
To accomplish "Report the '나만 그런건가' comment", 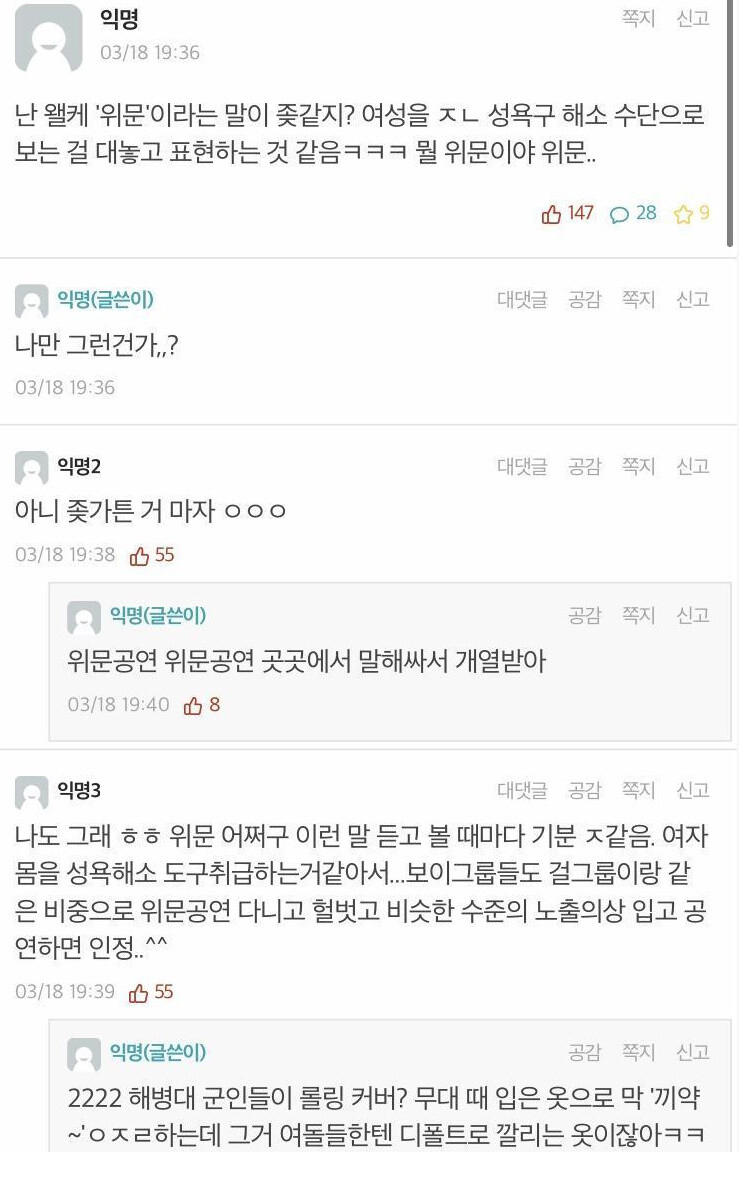I will tap(692, 299).
